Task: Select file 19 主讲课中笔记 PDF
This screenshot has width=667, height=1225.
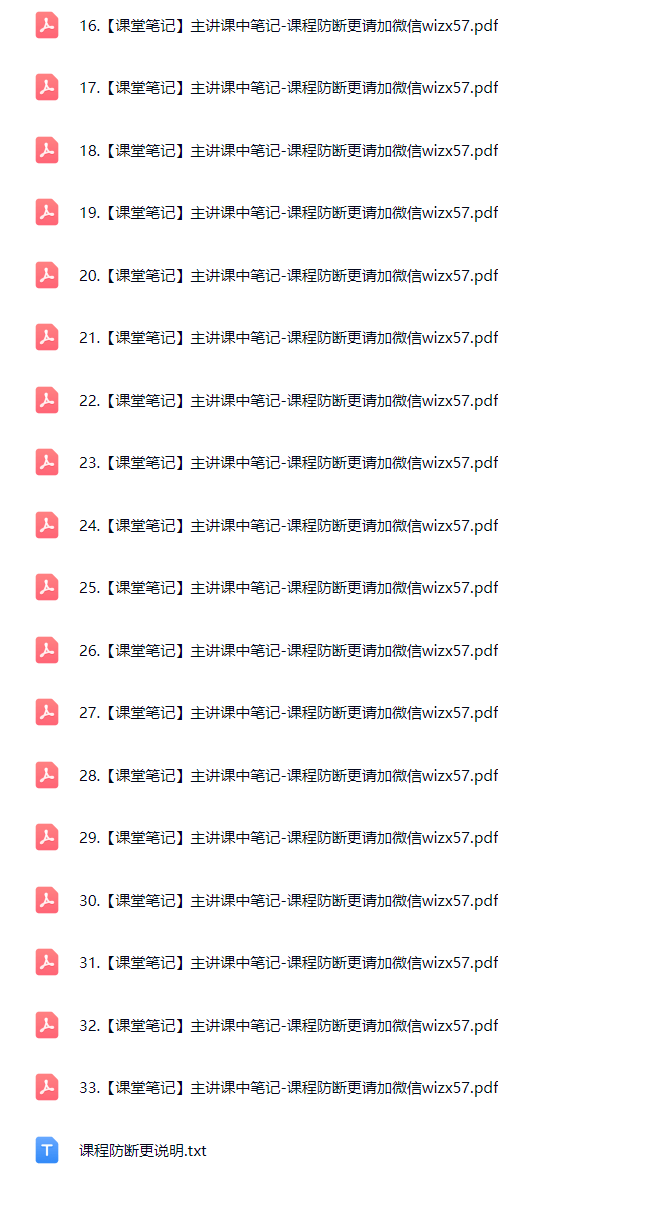Action: pyautogui.click(x=288, y=213)
